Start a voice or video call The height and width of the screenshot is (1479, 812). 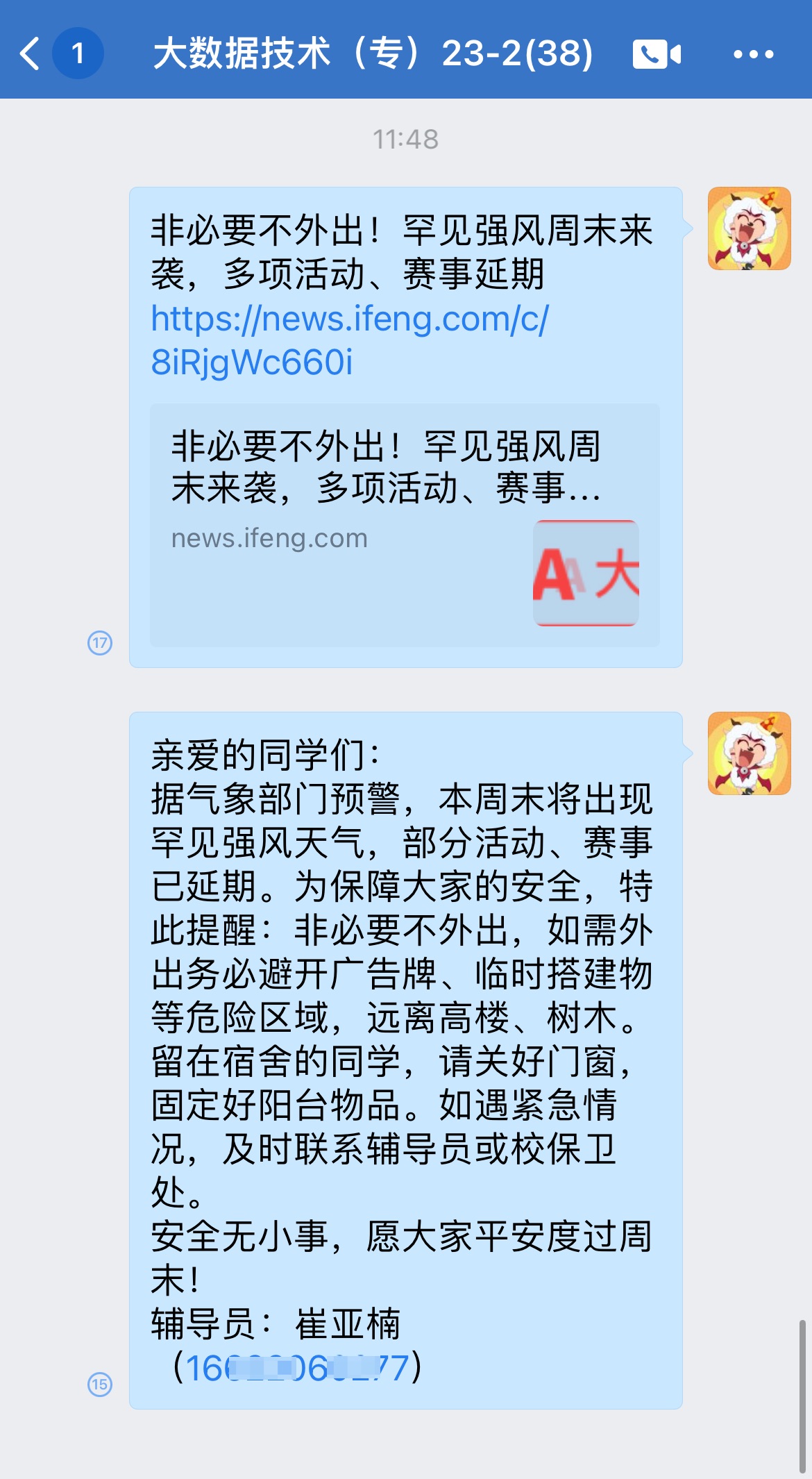click(x=656, y=54)
